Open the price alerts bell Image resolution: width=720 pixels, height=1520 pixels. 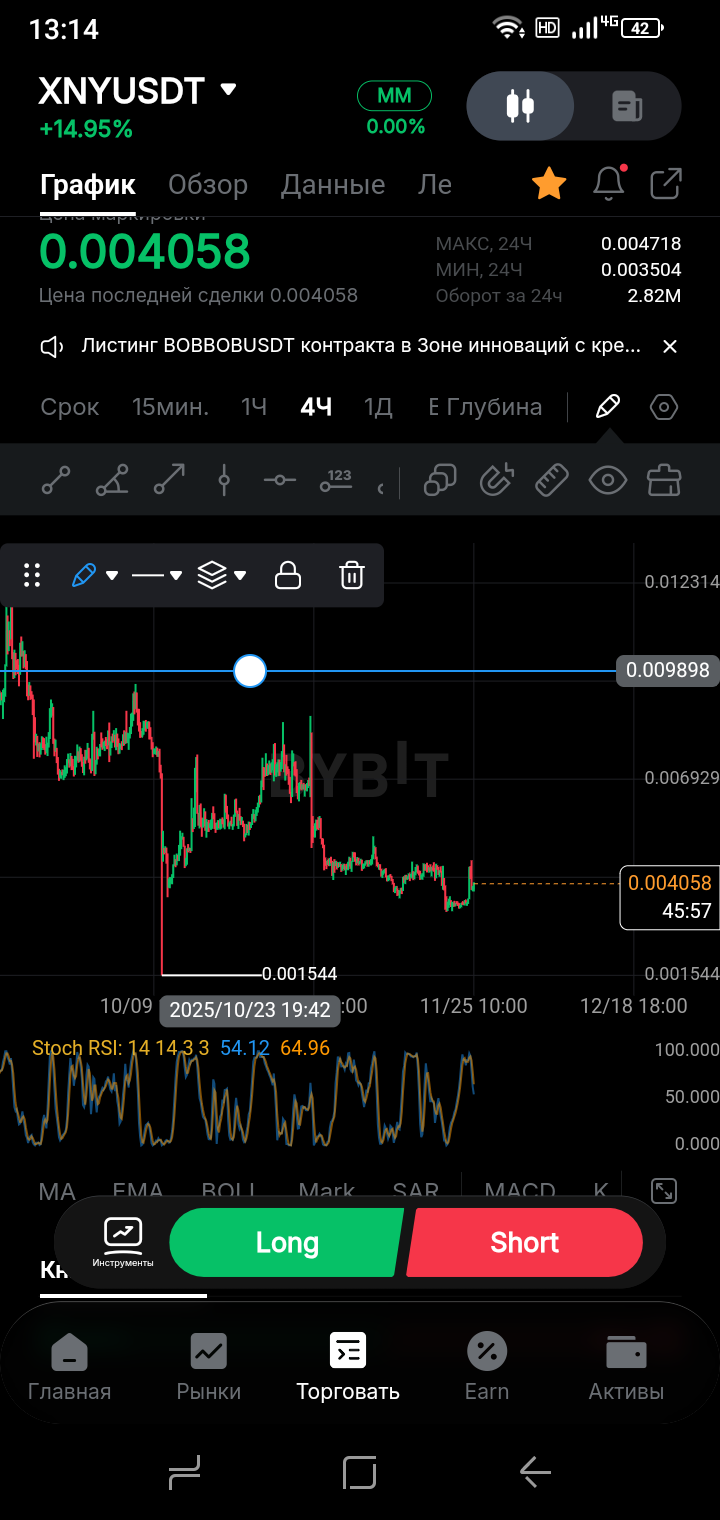608,184
